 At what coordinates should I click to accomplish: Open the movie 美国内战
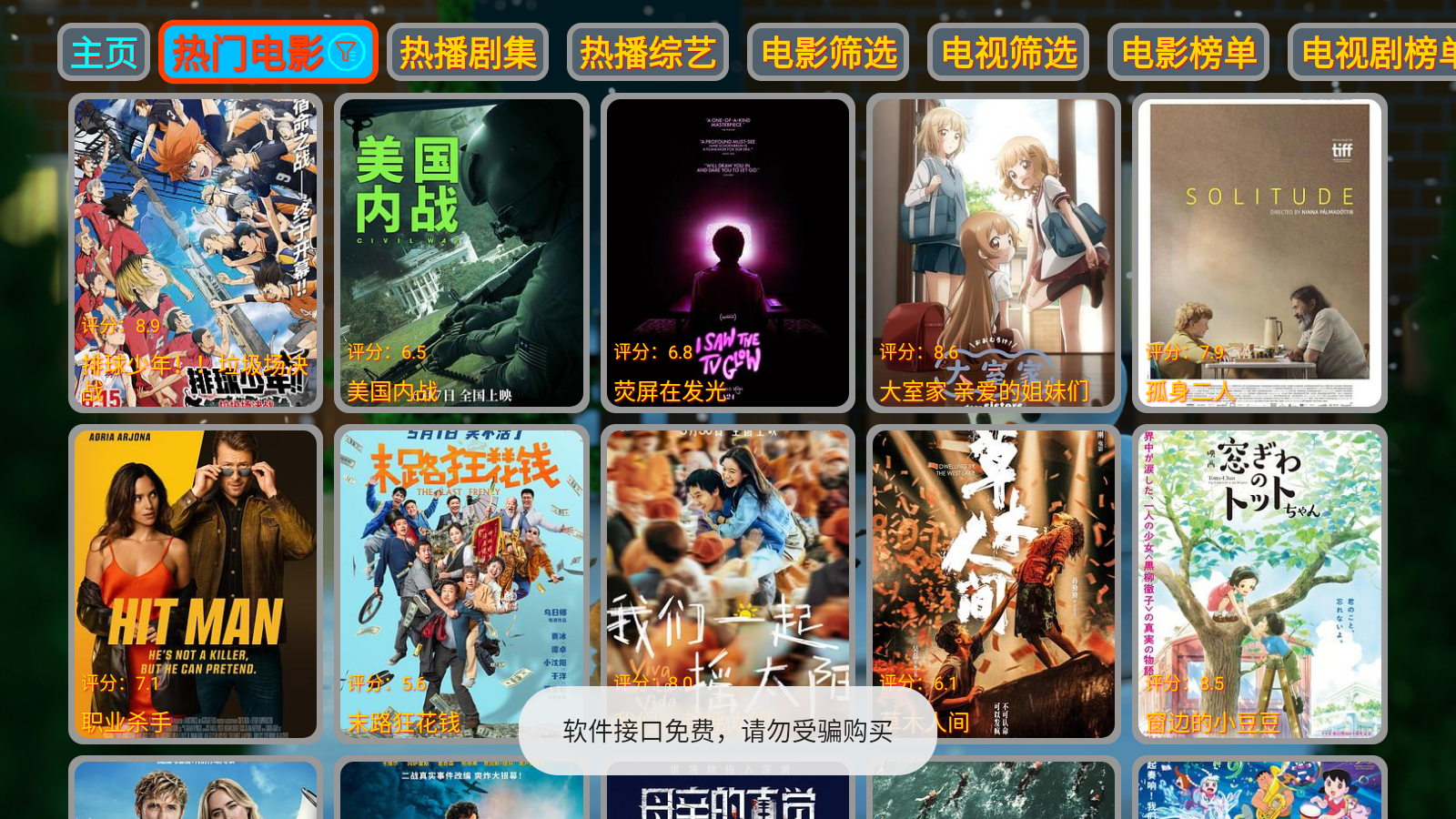(461, 252)
